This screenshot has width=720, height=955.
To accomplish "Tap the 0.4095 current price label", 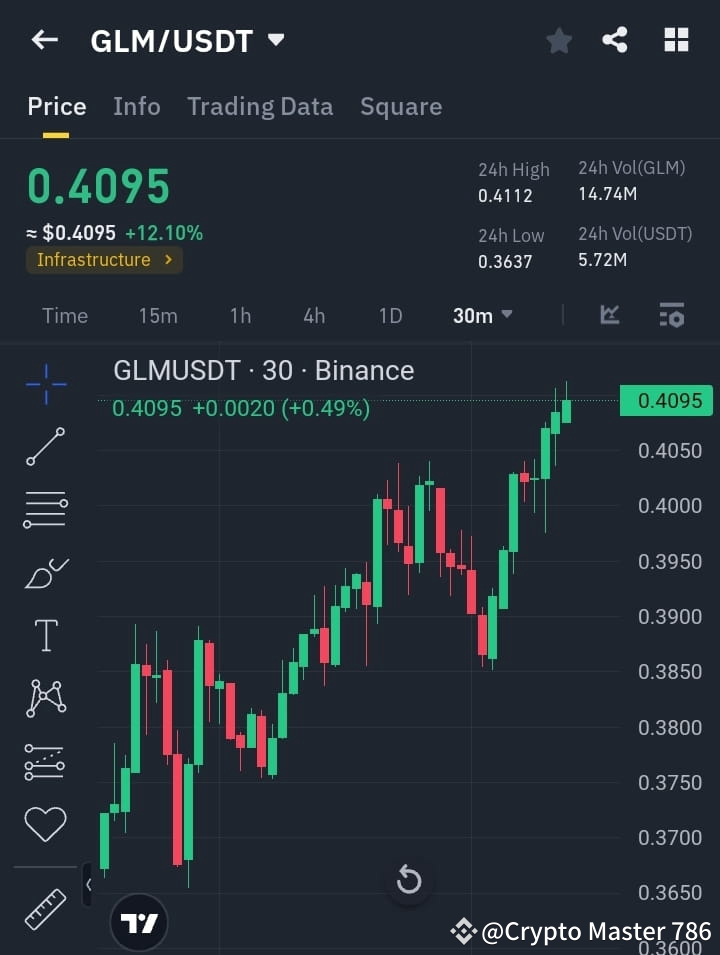I will tap(666, 400).
